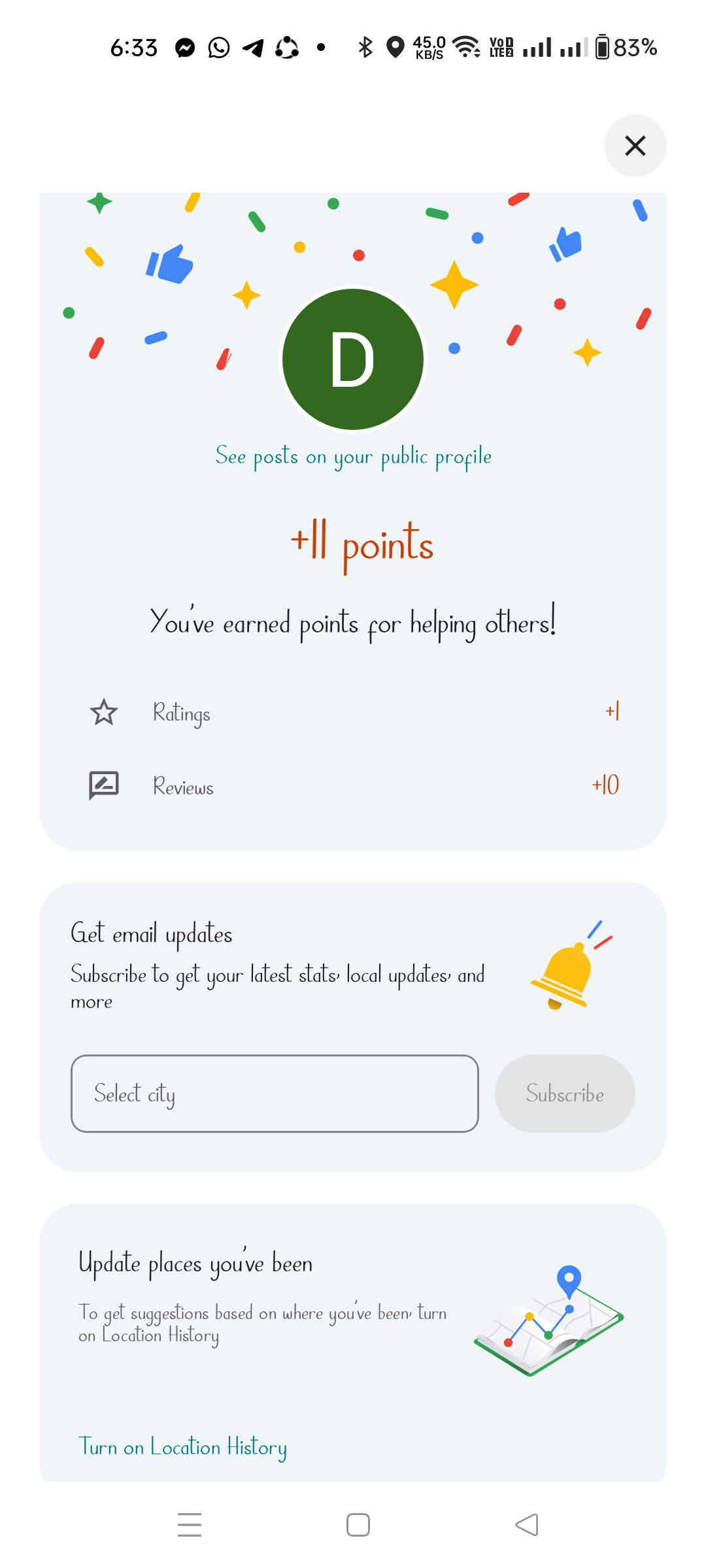Open the See posts on your public profile link
Screen dimensions: 706x1568
(x=353, y=457)
